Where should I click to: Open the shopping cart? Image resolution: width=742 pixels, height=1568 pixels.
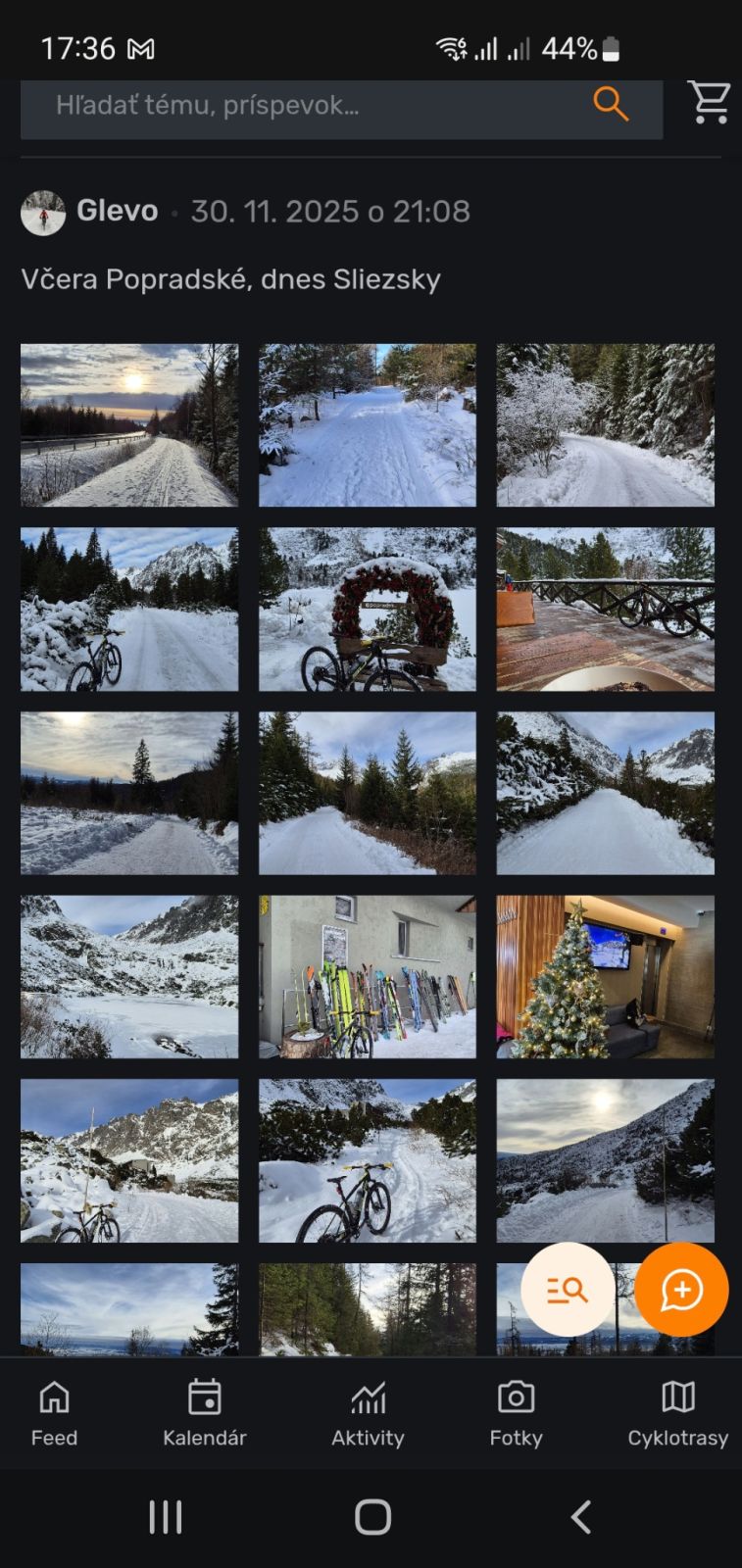709,102
